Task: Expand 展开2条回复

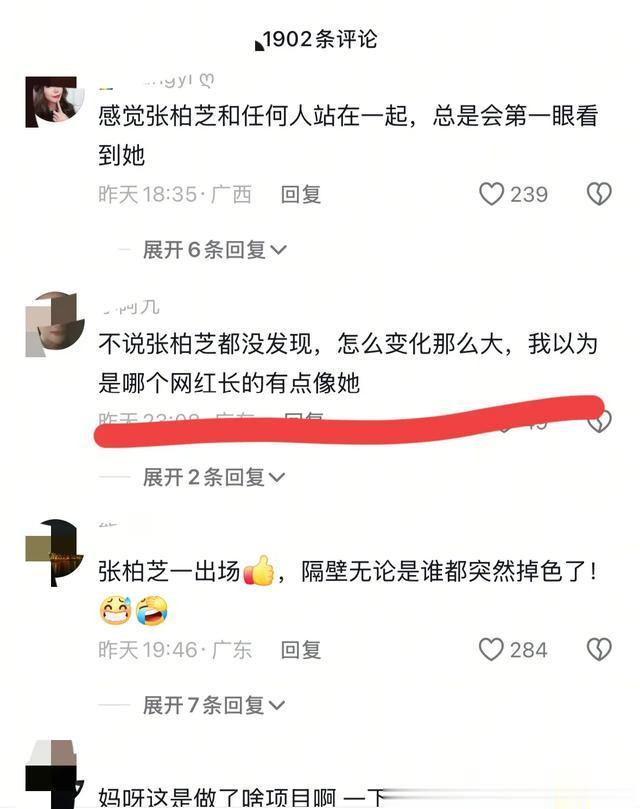Action: [214, 477]
